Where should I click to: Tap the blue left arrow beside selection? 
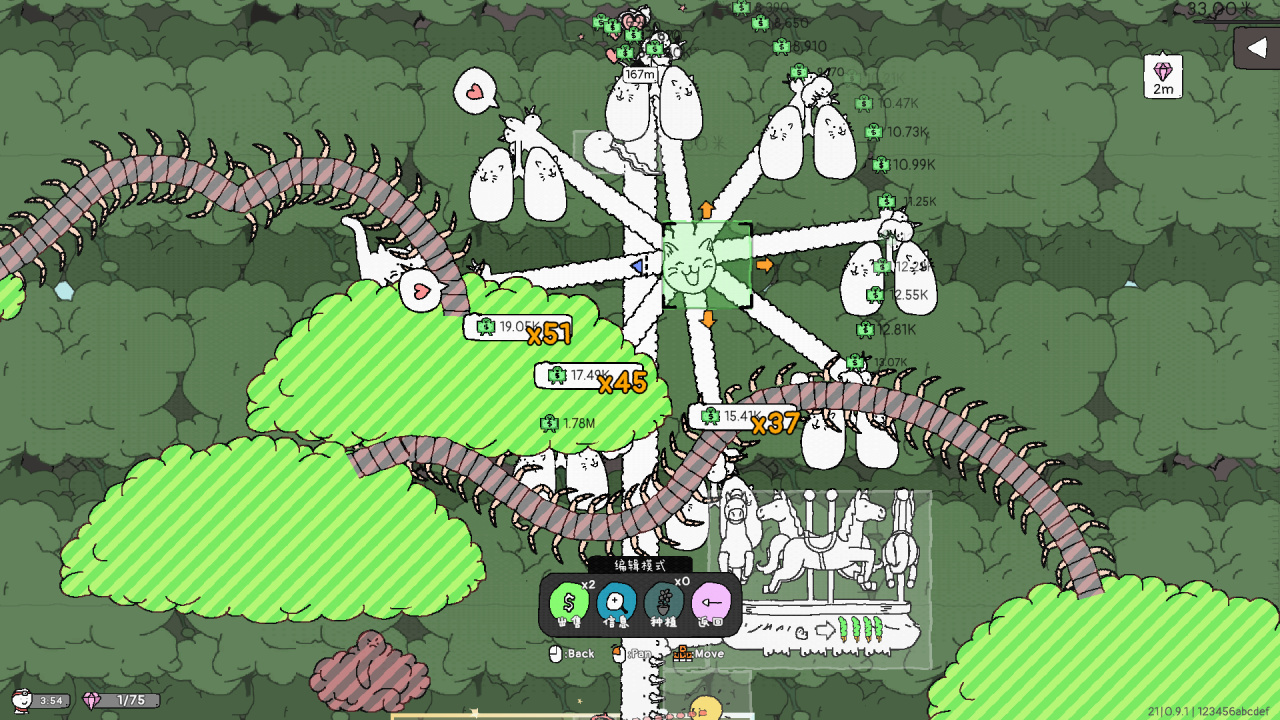[x=637, y=266]
